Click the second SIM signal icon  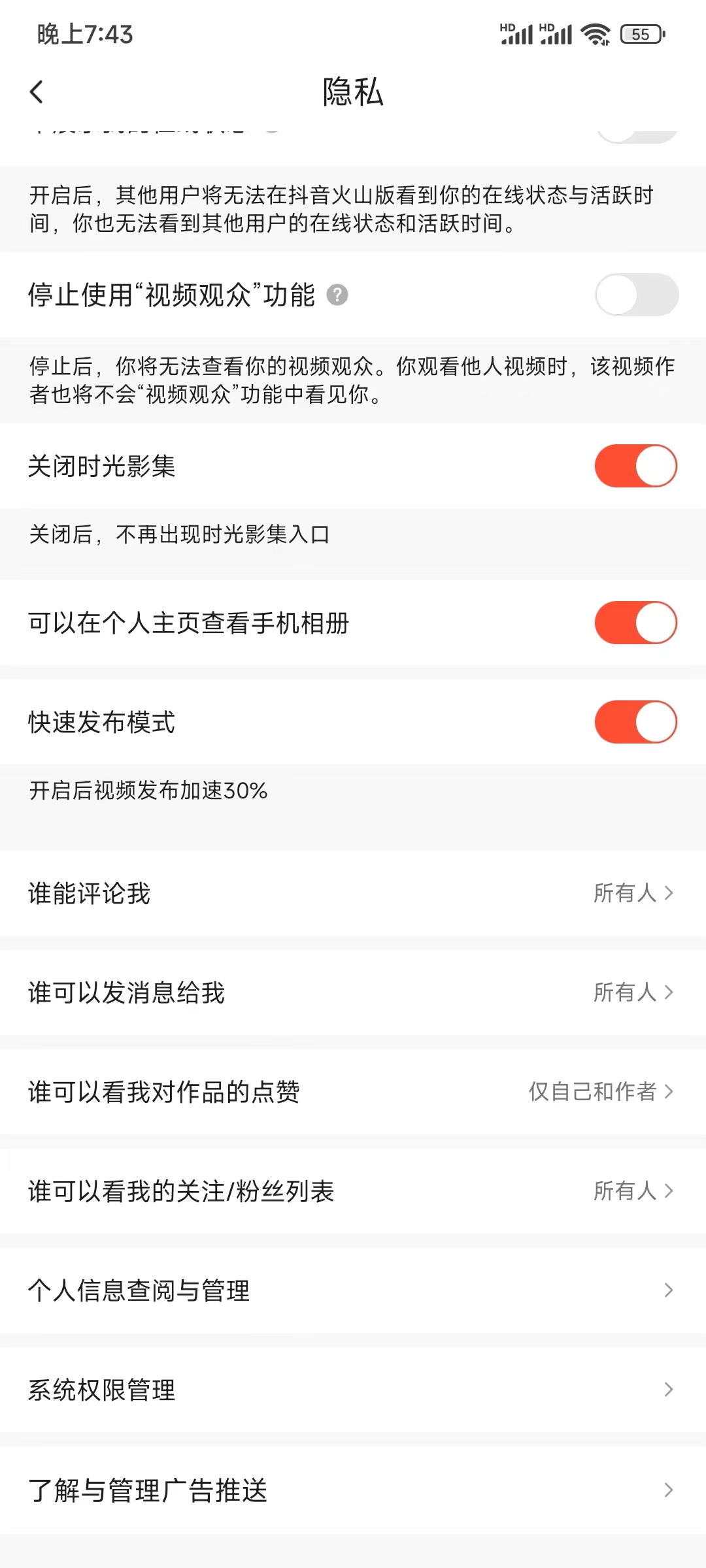[554, 36]
